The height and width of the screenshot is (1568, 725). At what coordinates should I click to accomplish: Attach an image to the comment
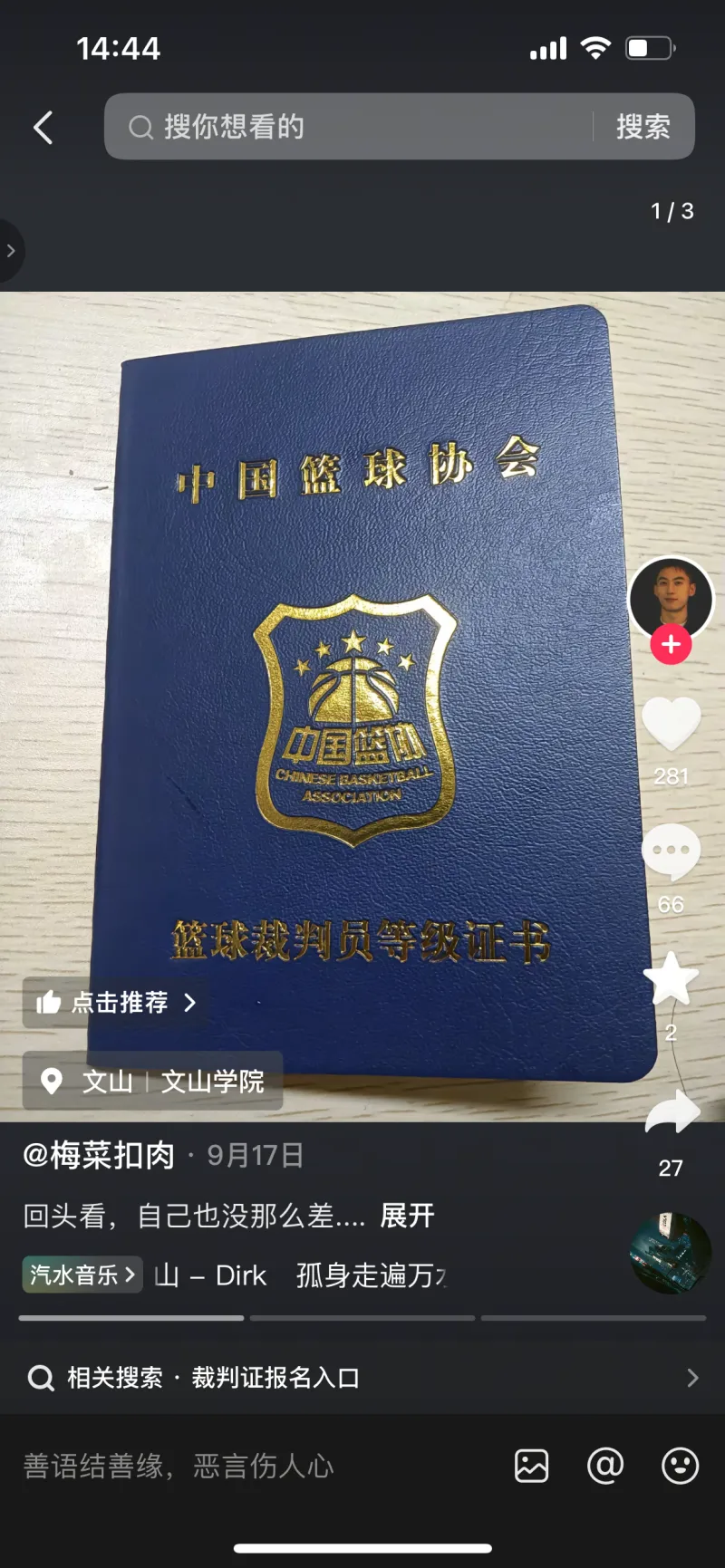pyautogui.click(x=531, y=1466)
